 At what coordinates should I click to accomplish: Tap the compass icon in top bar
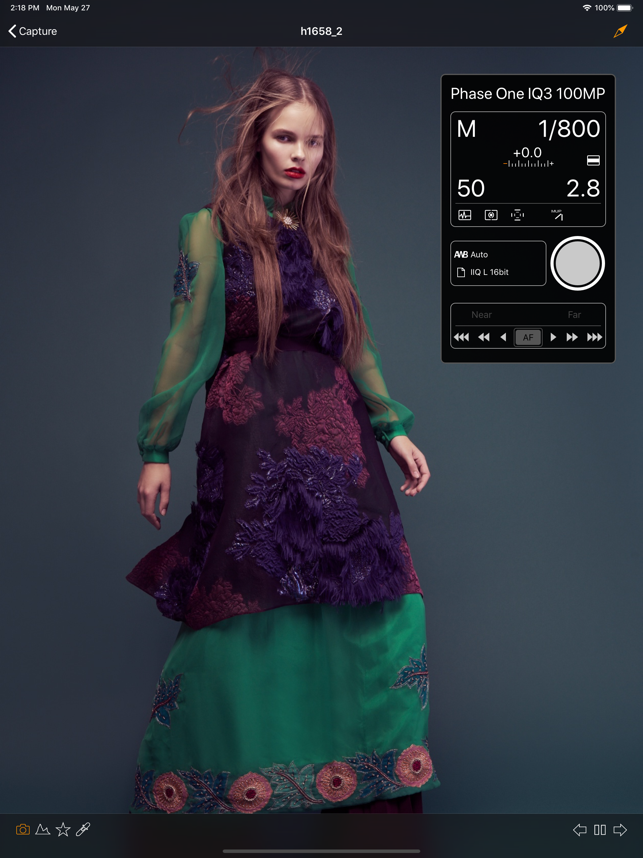click(620, 31)
